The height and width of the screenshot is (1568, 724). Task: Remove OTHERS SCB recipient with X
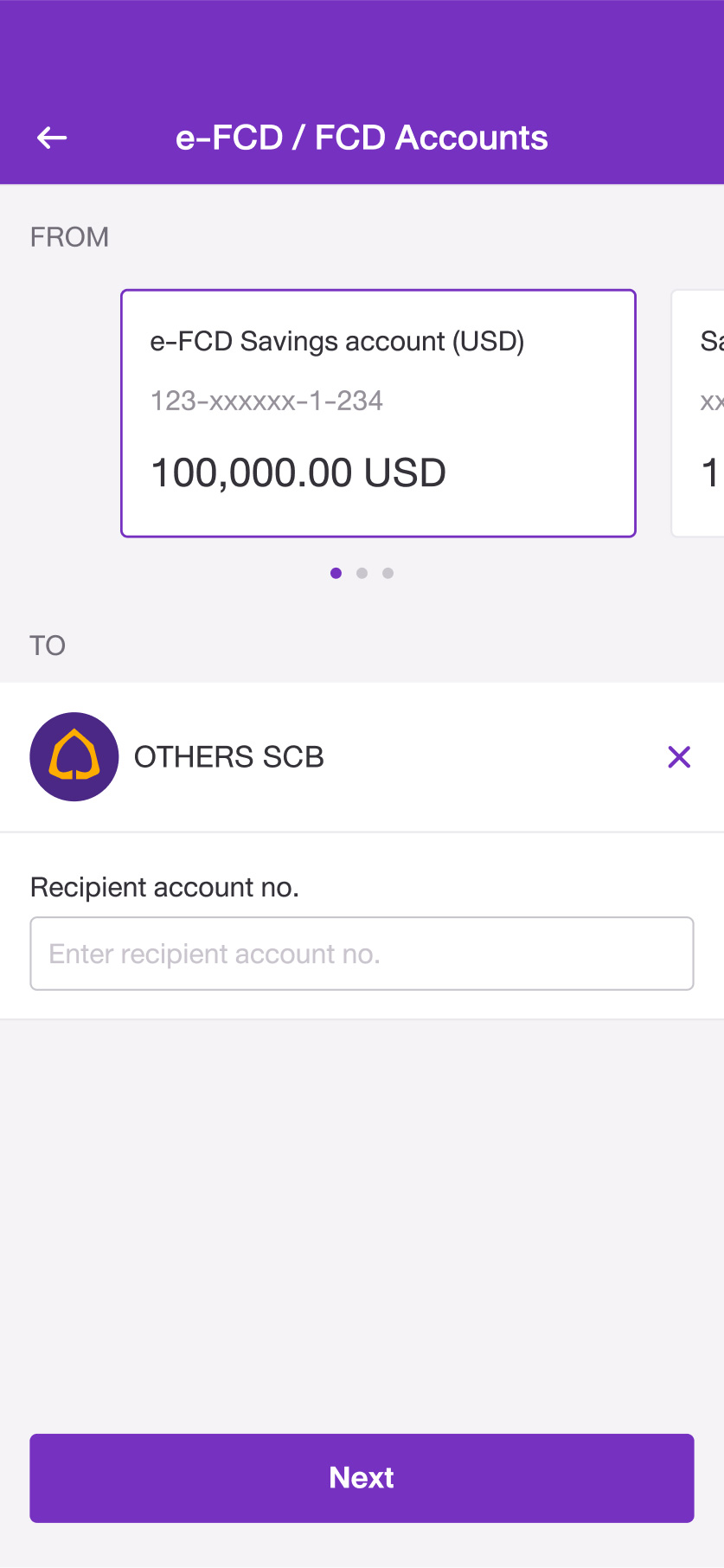[679, 757]
